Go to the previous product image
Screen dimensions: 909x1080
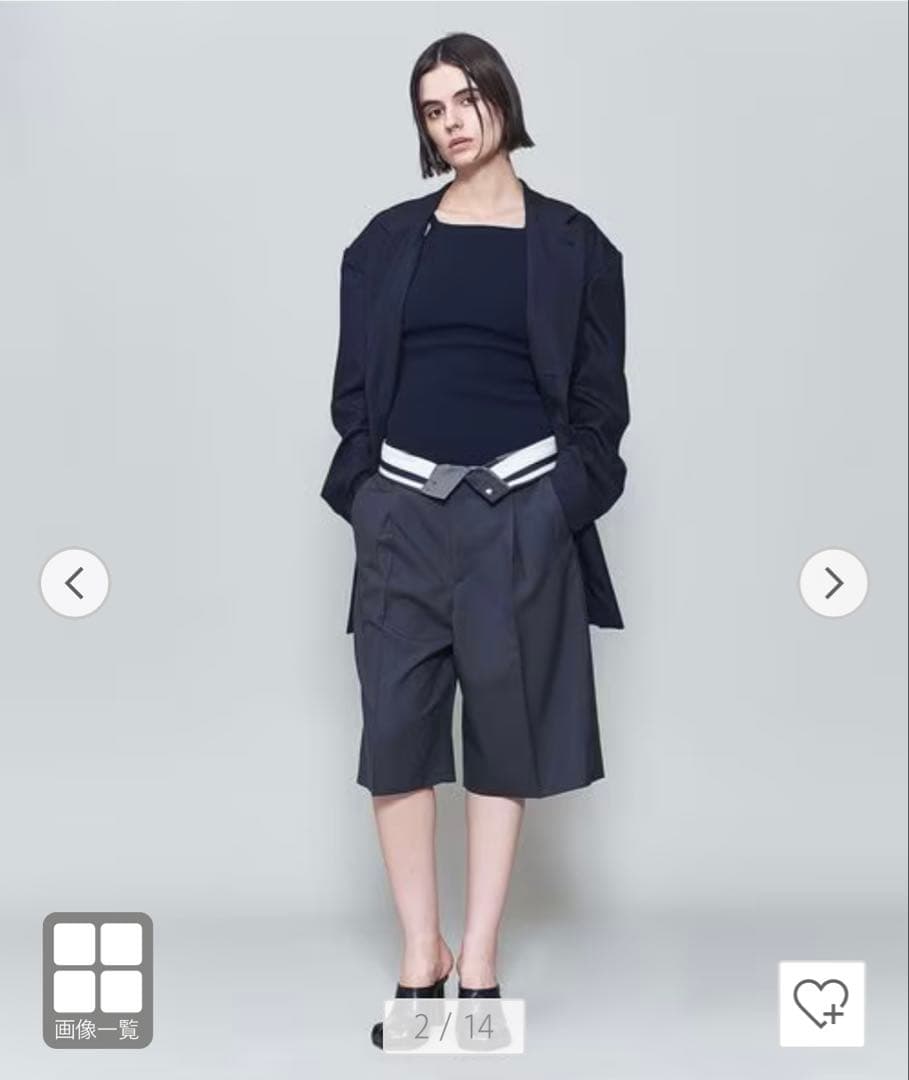[74, 583]
